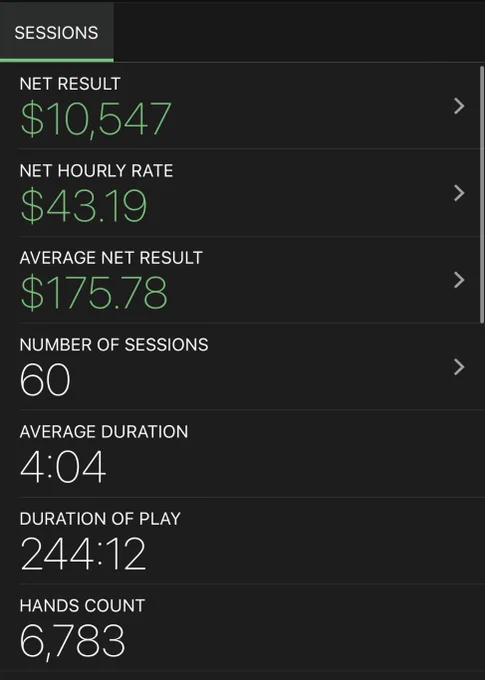485x680 pixels.
Task: Select the Sessions tab
Action: tap(56, 33)
